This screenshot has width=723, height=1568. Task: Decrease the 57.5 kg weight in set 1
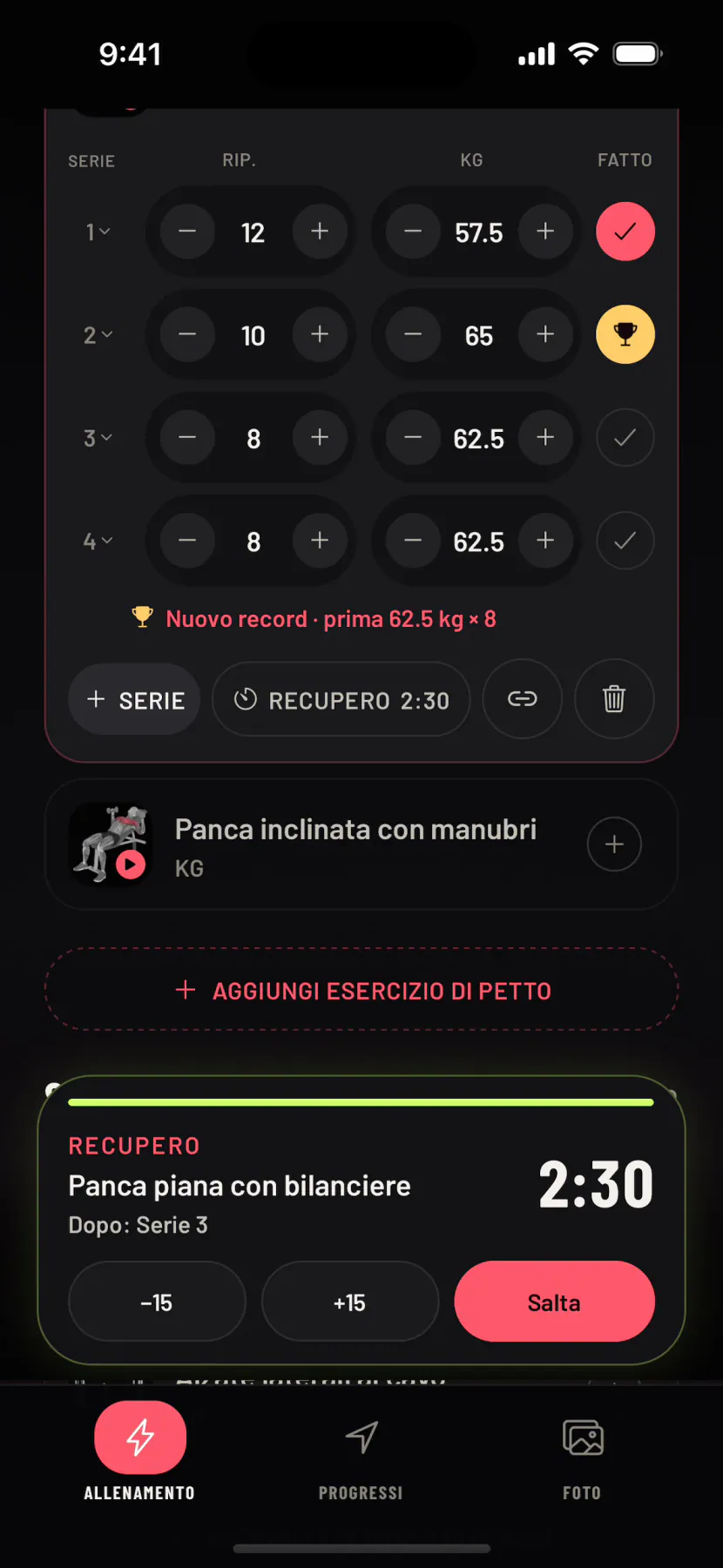tap(413, 232)
